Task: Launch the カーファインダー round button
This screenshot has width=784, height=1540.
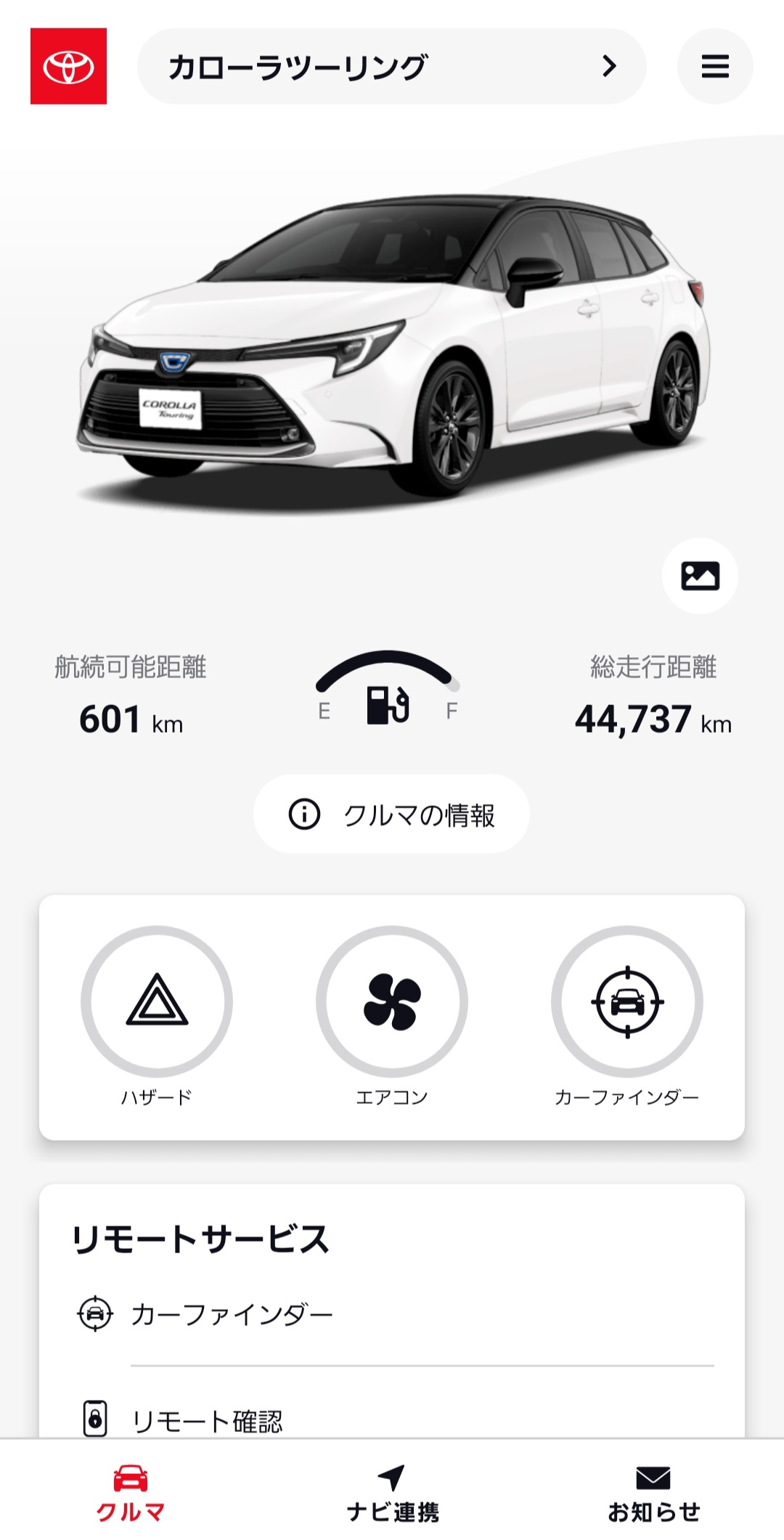Action: 627,1001
